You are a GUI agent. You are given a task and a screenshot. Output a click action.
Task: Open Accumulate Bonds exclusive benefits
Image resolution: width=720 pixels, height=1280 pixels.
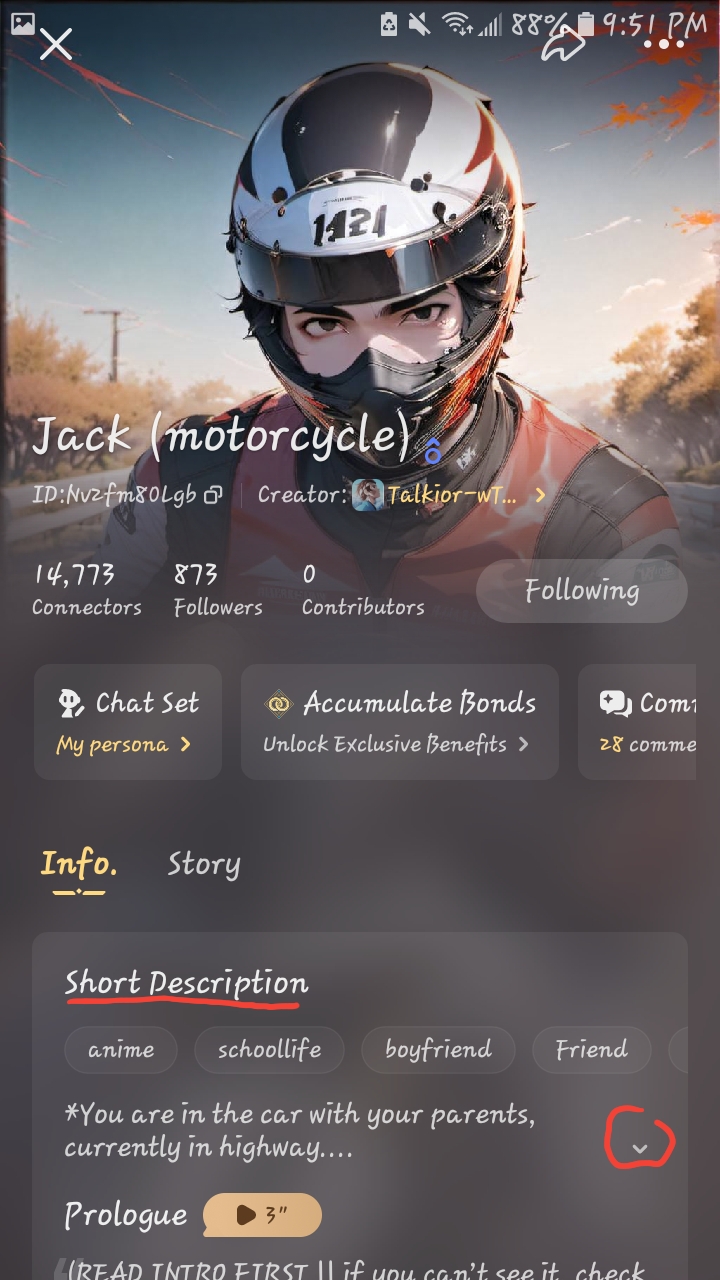point(399,722)
